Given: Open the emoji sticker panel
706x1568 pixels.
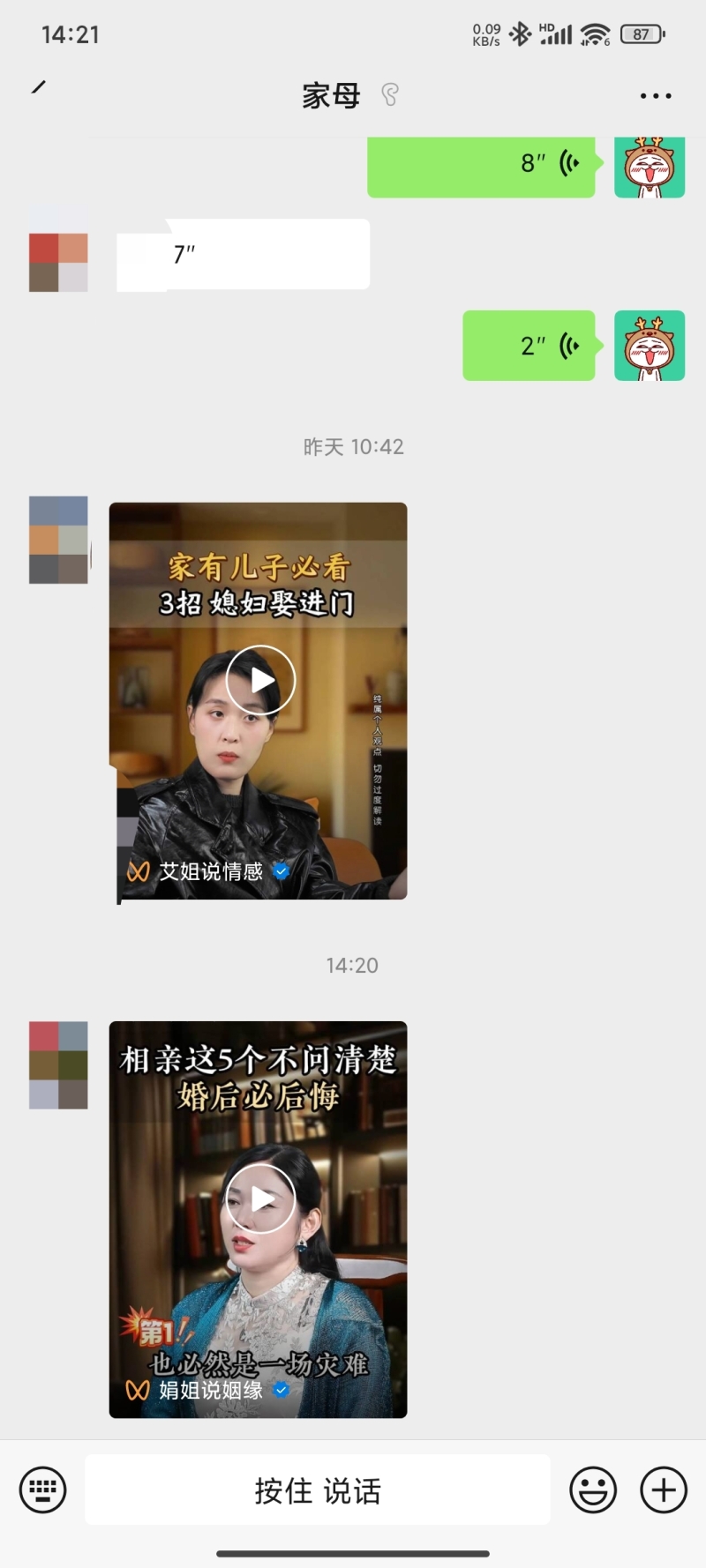Looking at the screenshot, I should (x=593, y=1490).
